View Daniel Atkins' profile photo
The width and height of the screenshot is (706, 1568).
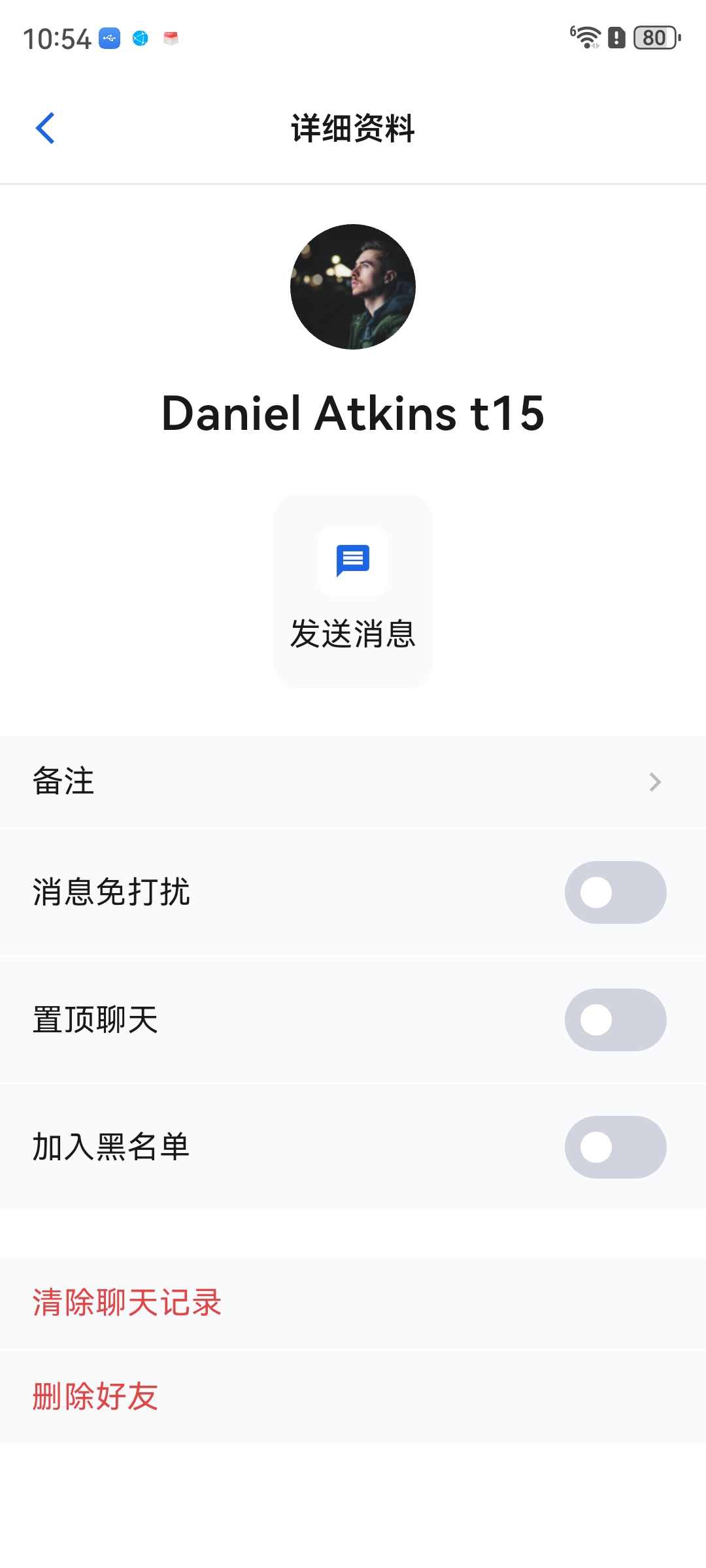click(353, 287)
